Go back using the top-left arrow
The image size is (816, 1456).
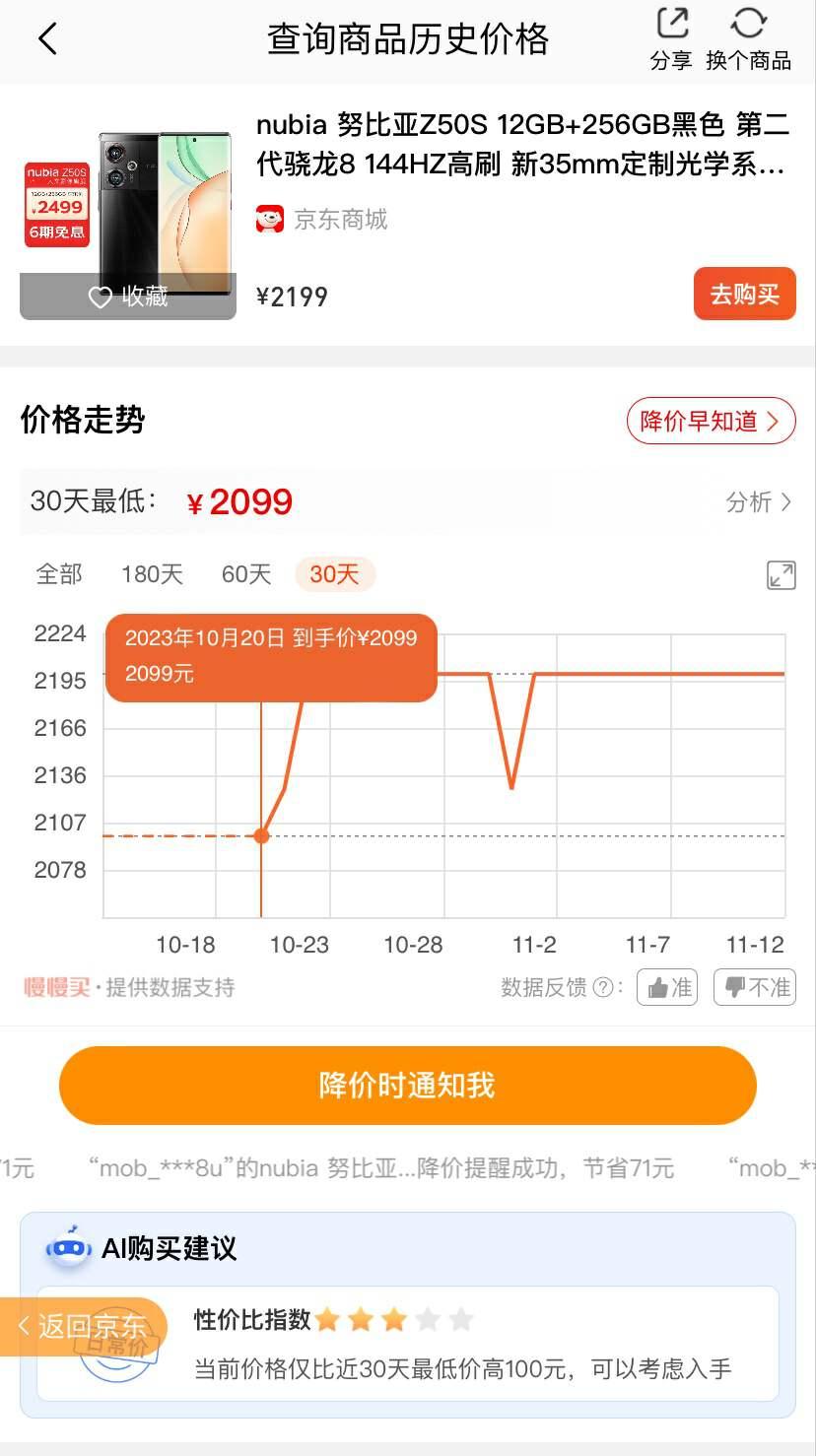click(x=47, y=39)
